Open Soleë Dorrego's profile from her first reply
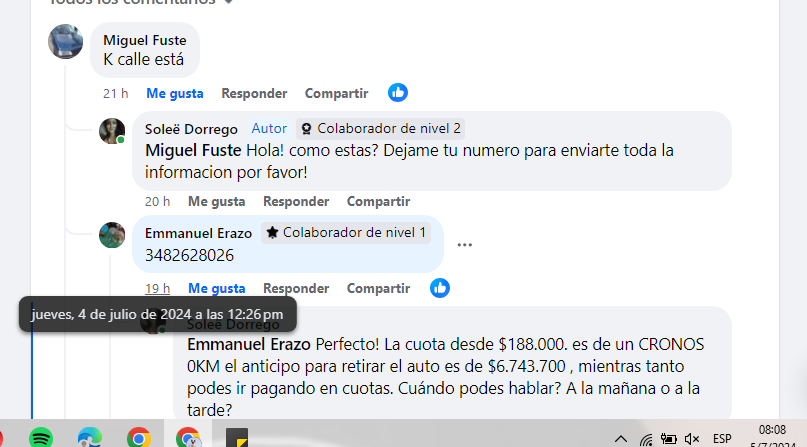Screen dimensions: 807x447 point(191,128)
